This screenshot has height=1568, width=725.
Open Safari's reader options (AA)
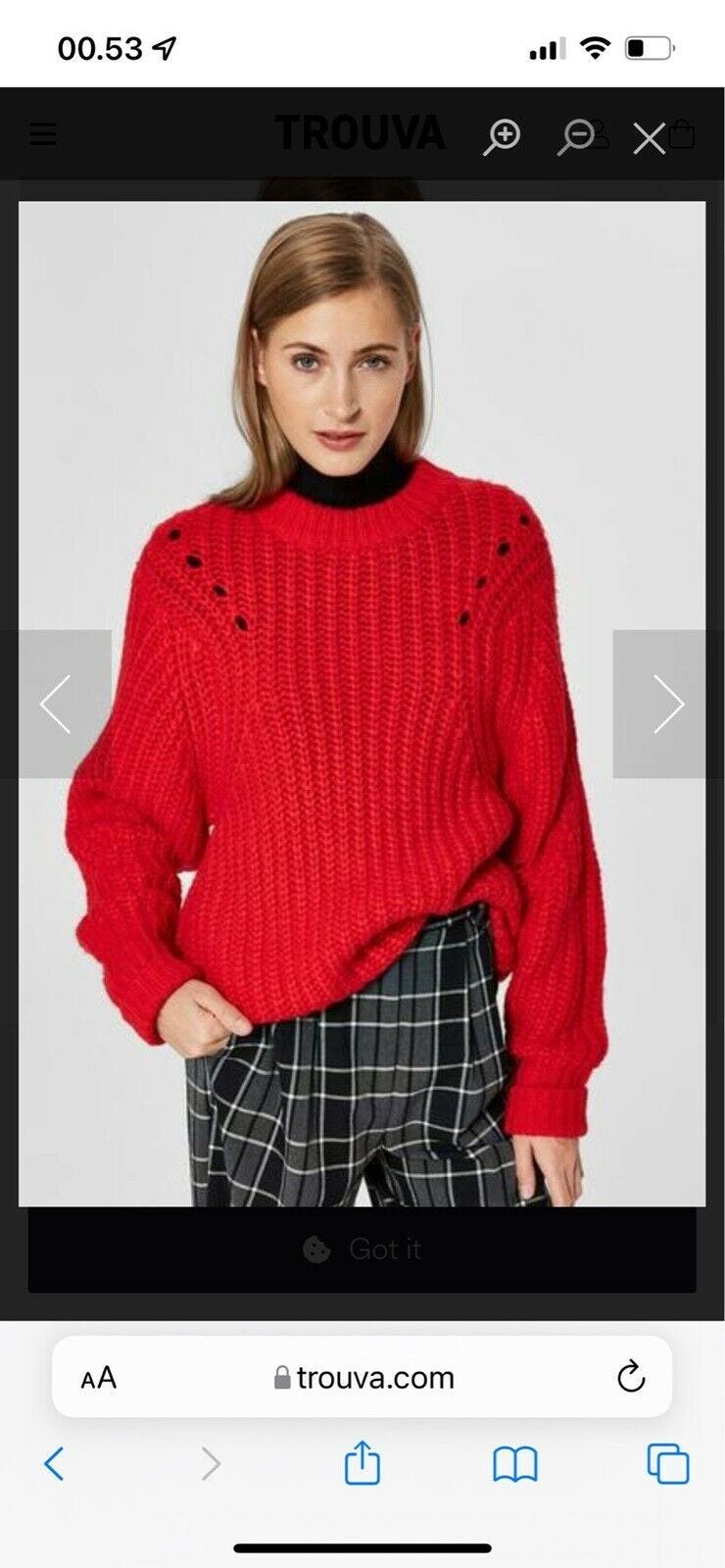point(98,1378)
